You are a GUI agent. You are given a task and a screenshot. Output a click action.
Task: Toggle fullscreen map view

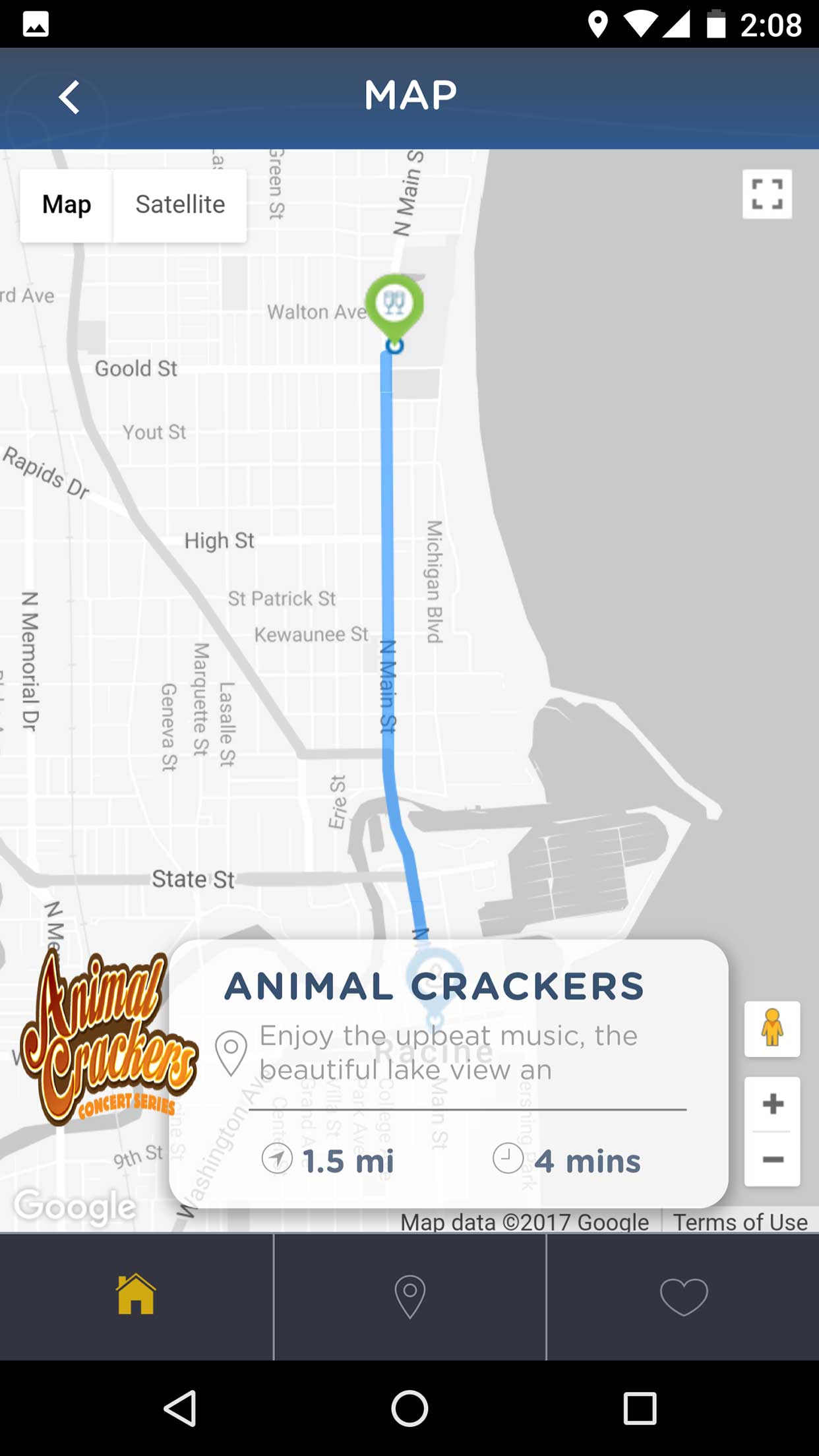coord(767,195)
